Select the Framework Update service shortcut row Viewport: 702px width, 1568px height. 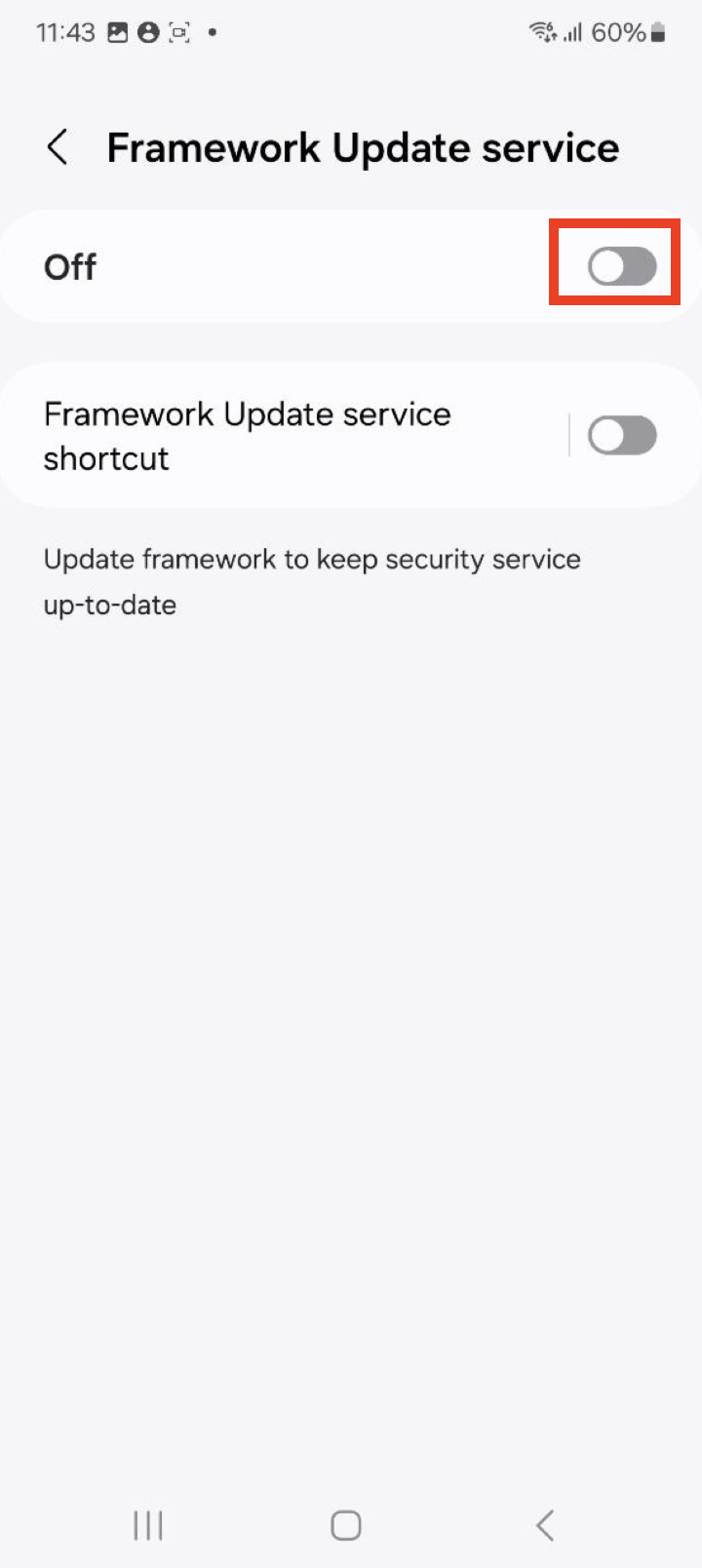coord(247,435)
